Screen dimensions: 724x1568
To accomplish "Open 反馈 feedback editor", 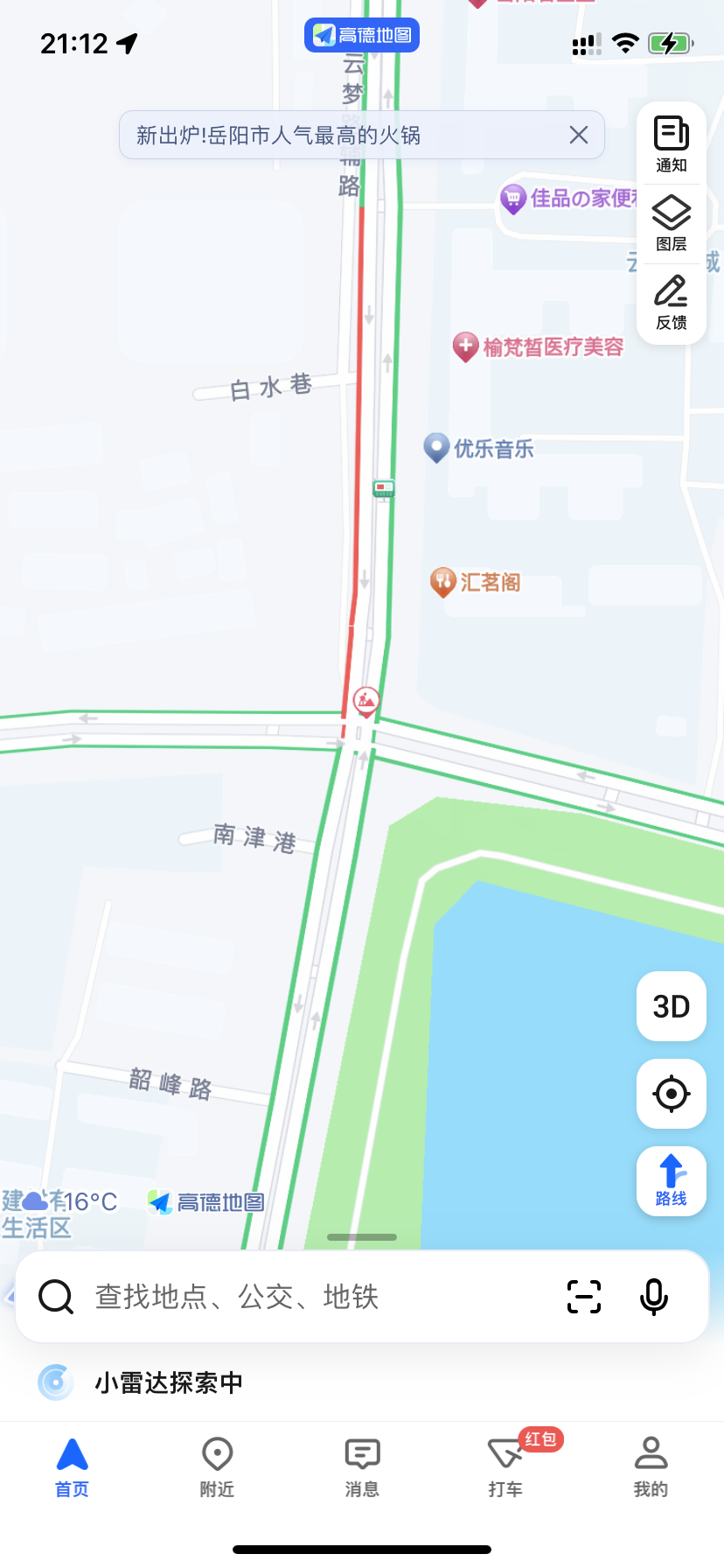I will 671,302.
